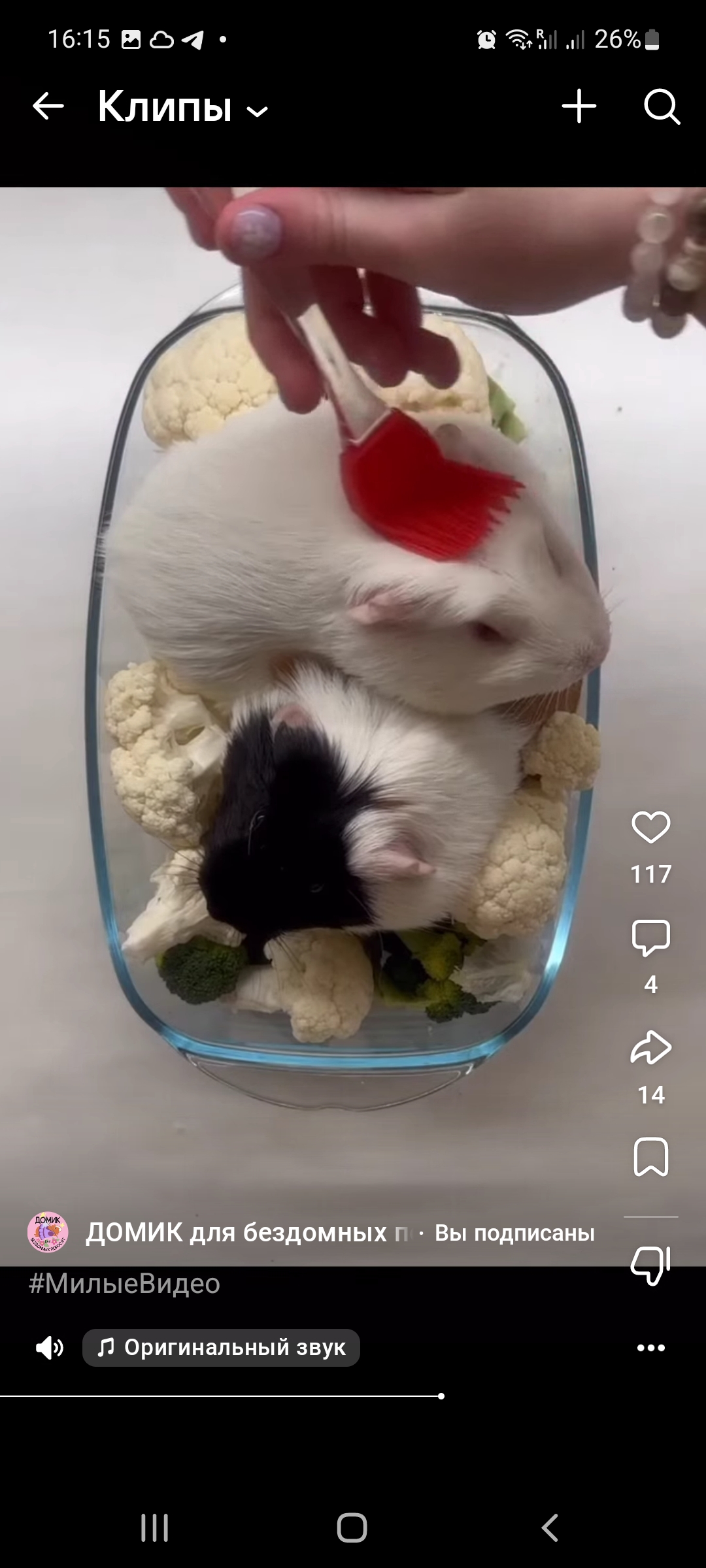Create a new clip with plus

pos(579,106)
